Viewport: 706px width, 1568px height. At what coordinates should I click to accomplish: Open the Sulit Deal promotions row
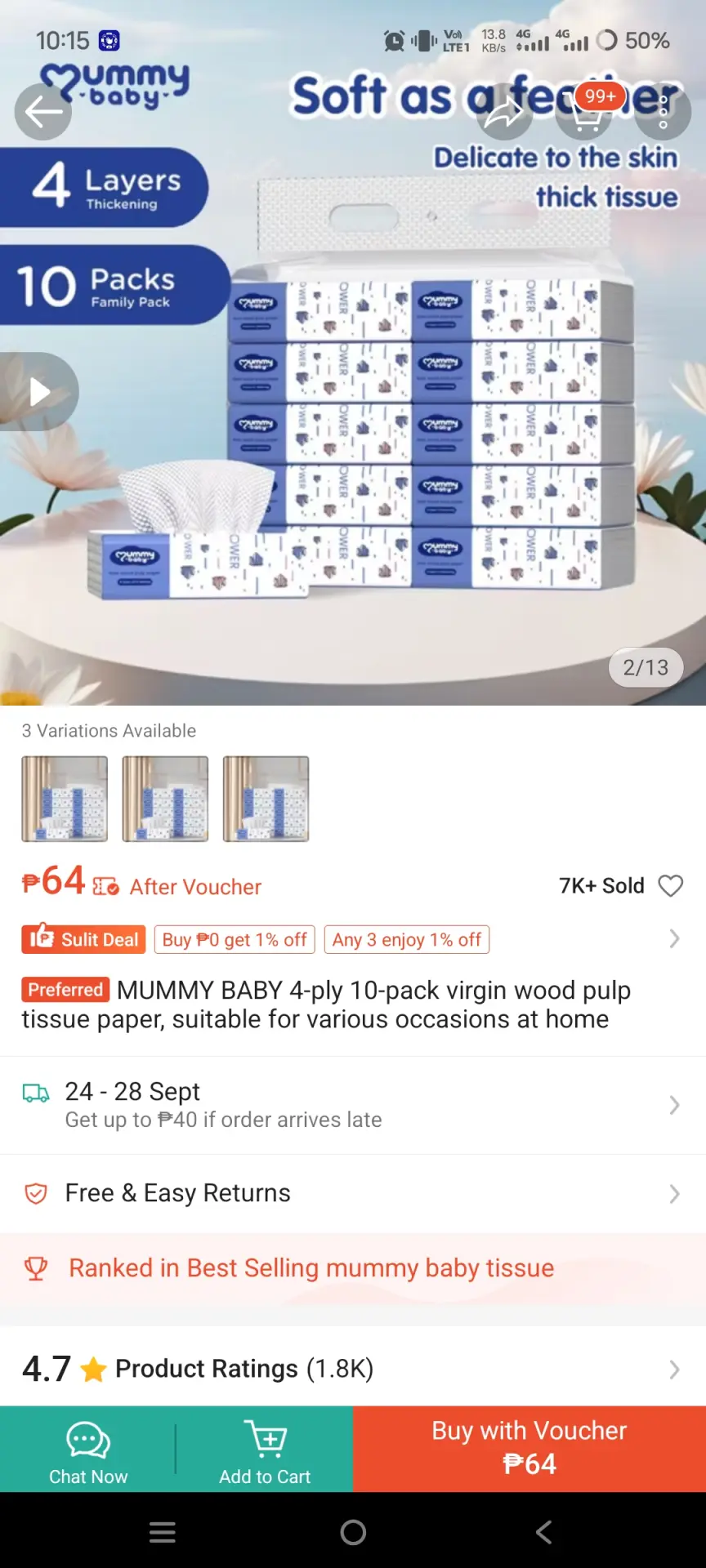[x=353, y=939]
